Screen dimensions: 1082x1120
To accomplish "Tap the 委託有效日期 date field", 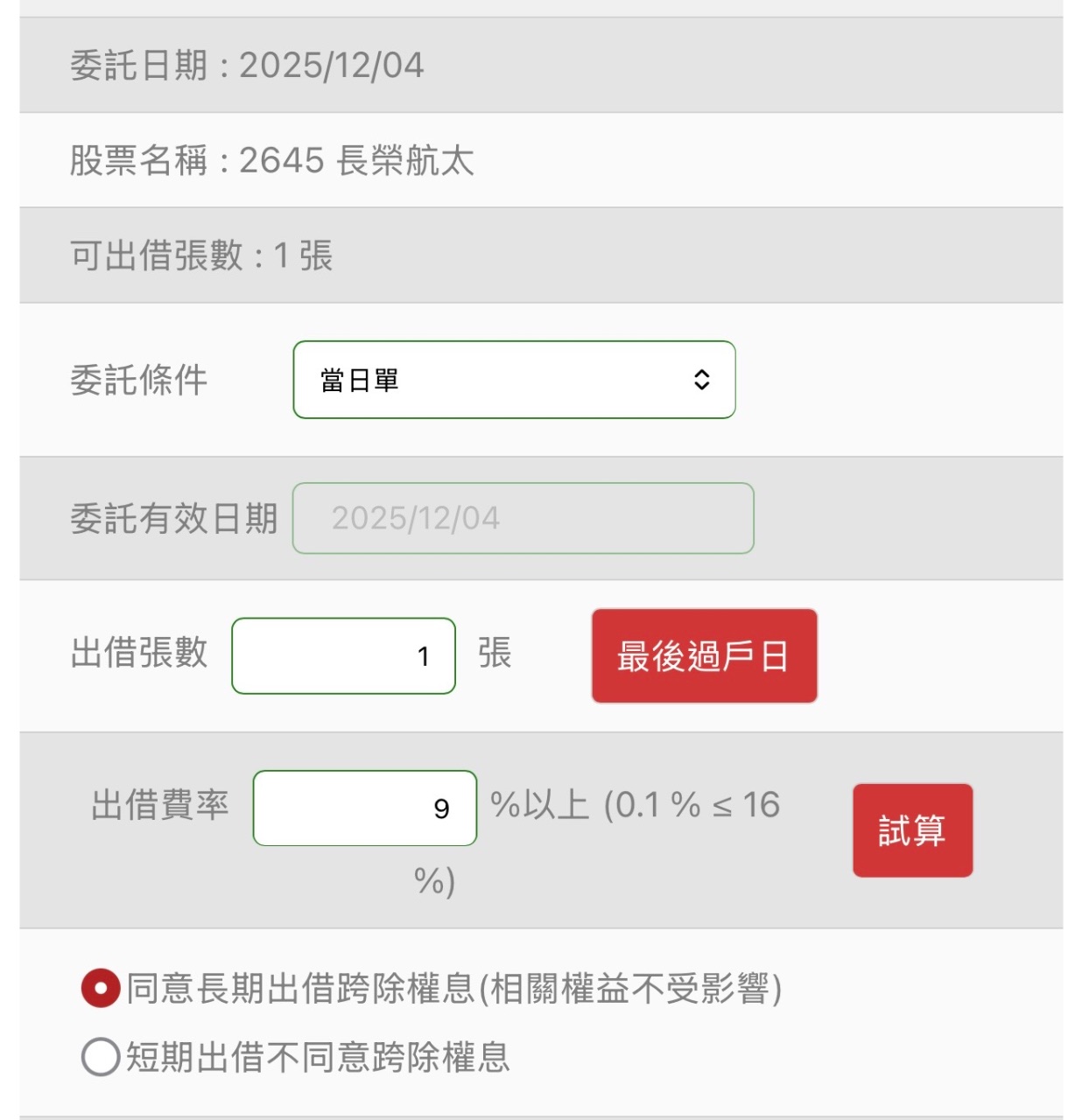I will point(523,518).
